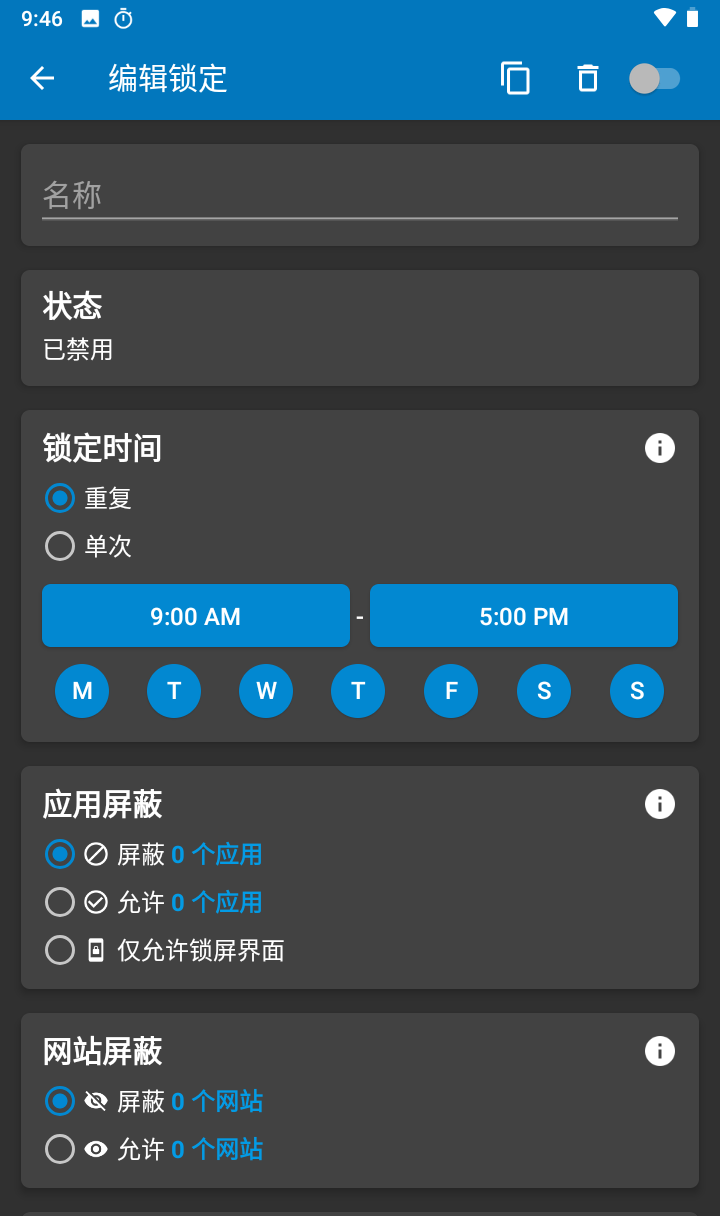Enable the lock using the top toggle switch
720x1216 pixels.
[x=656, y=77]
